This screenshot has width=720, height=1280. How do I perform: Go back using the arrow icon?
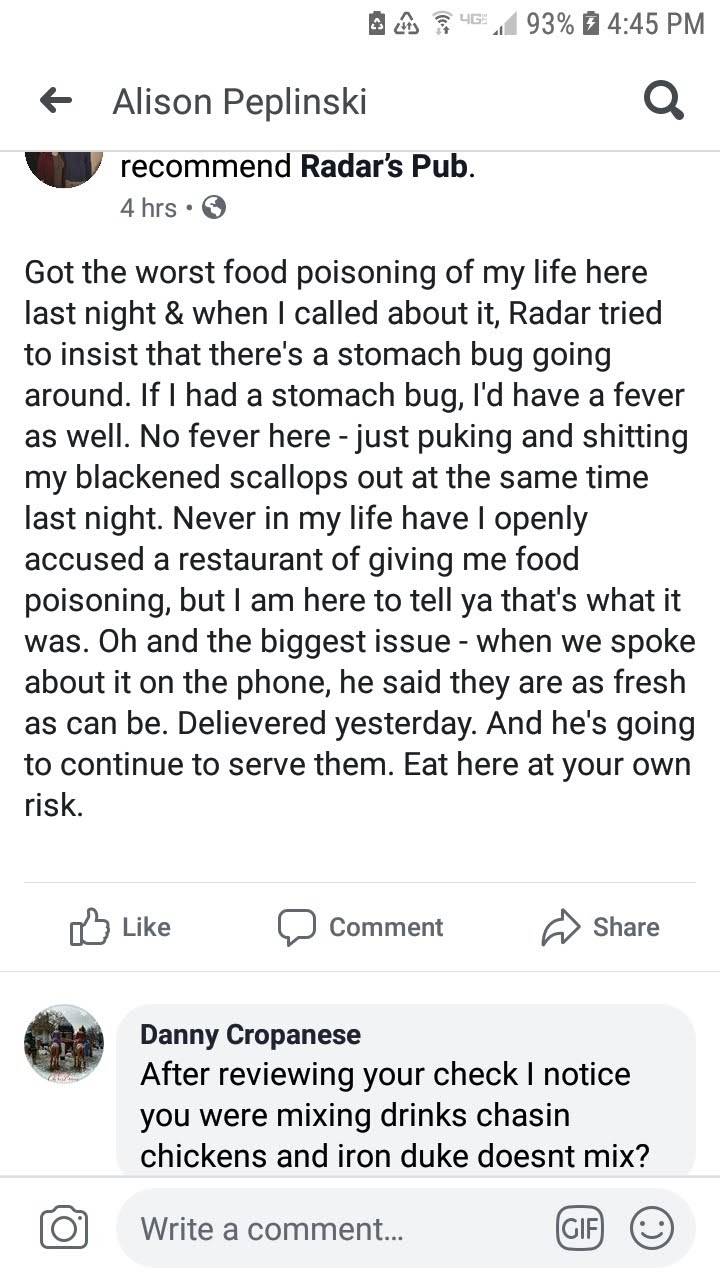tap(56, 100)
